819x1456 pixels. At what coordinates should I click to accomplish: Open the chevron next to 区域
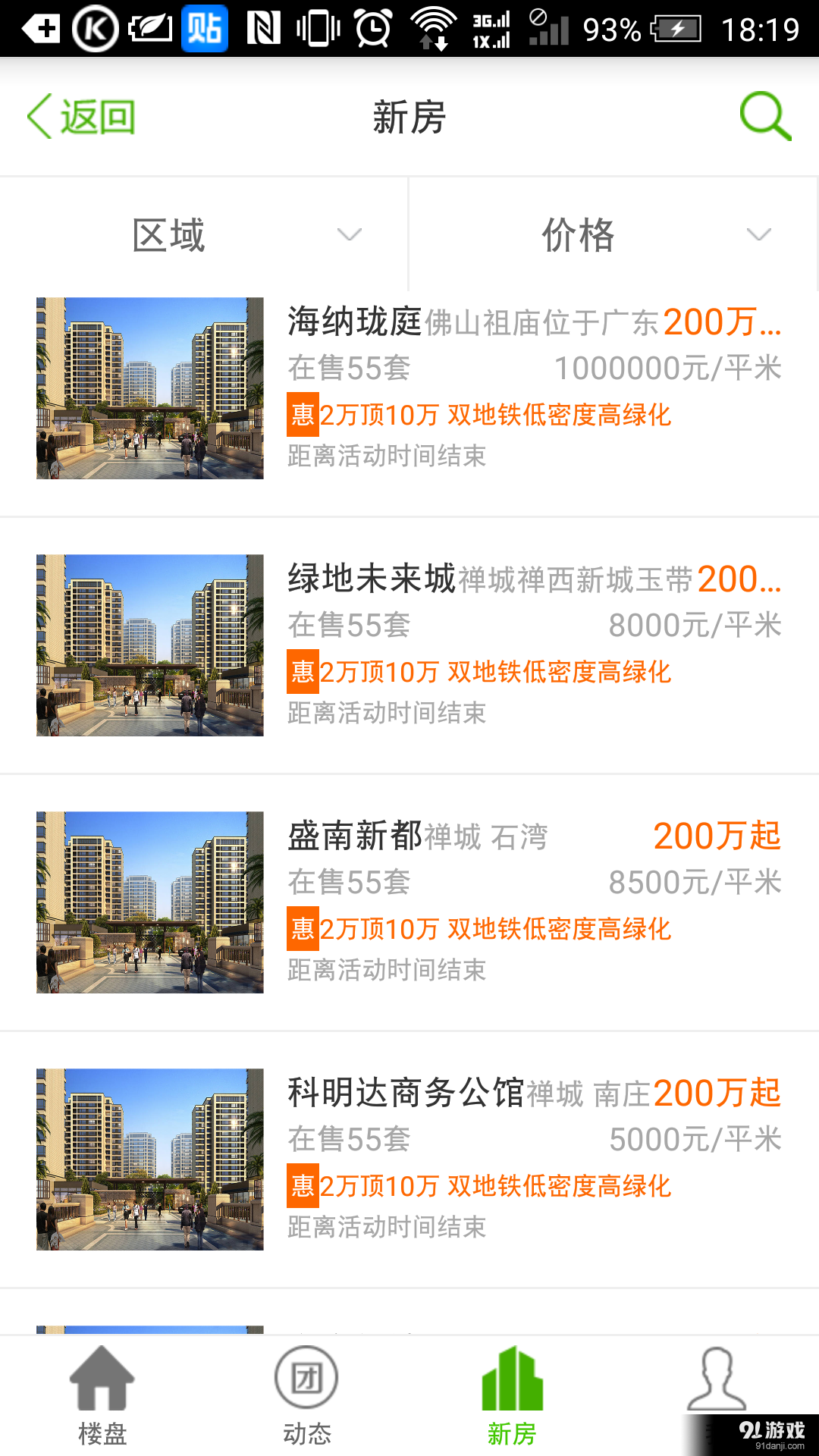(x=349, y=235)
